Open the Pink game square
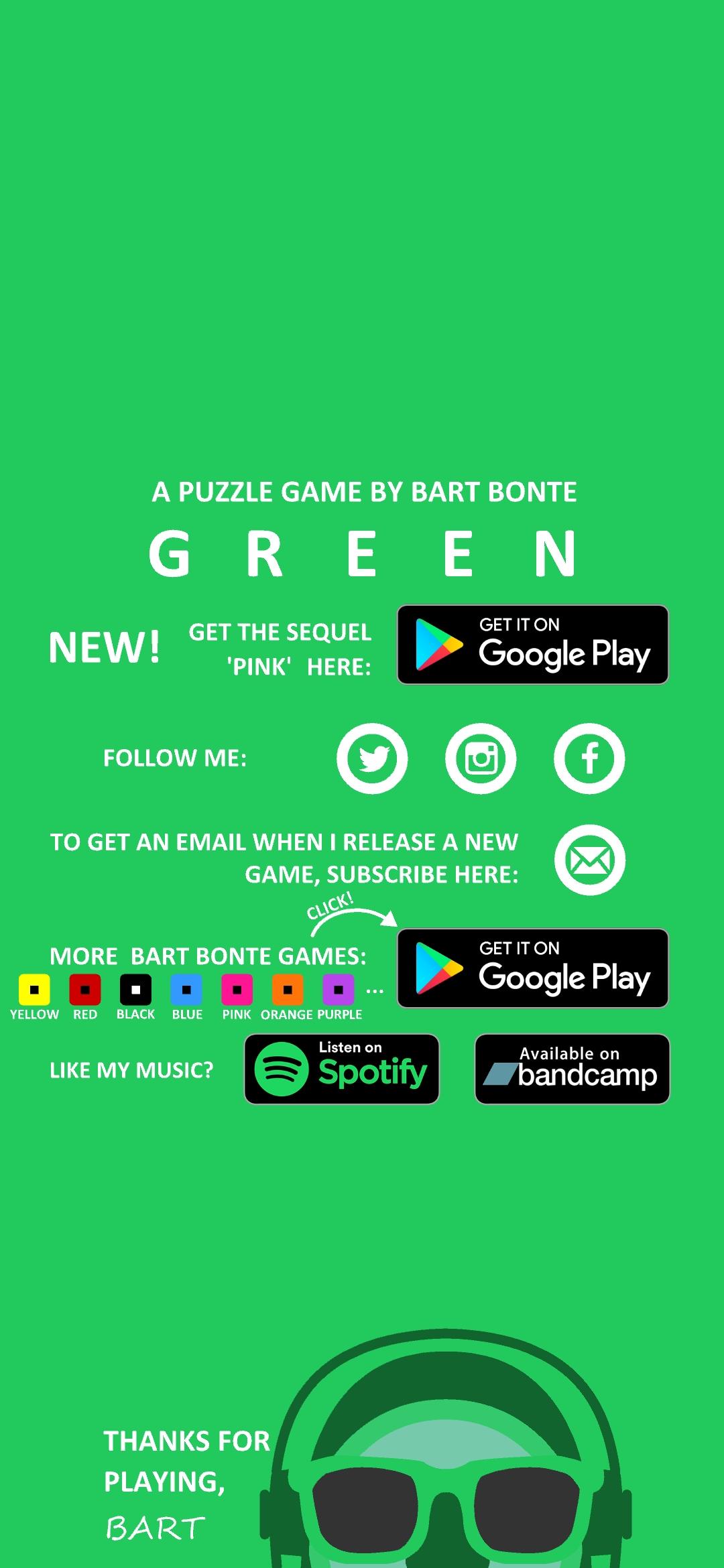Screen dimensions: 724x1568 click(x=237, y=990)
